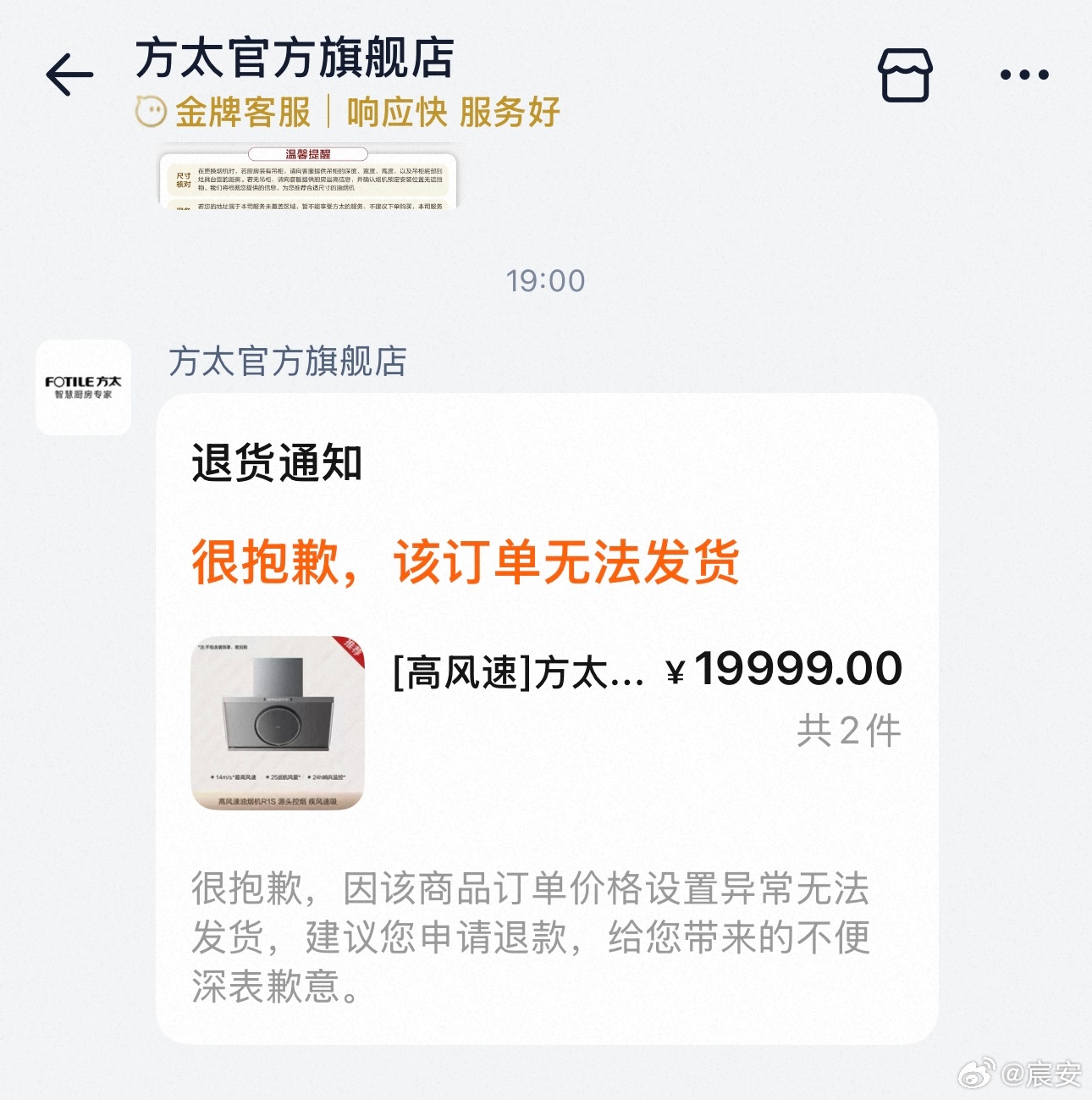Tap the FOTILE store avatar
The width and height of the screenshot is (1092, 1100).
(83, 388)
